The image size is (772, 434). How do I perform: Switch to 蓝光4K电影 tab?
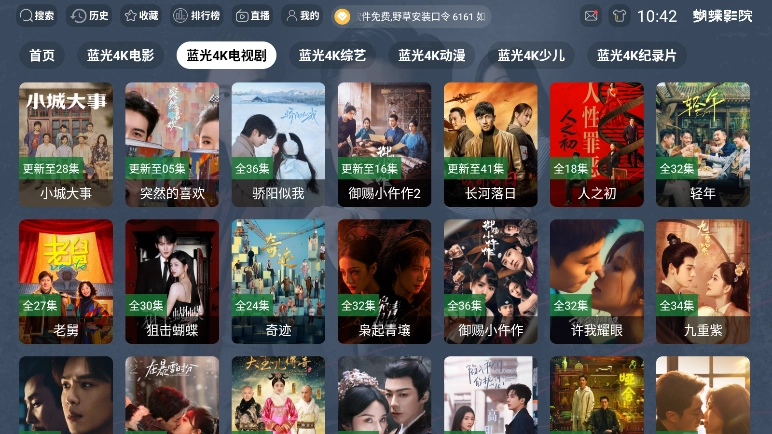point(120,56)
